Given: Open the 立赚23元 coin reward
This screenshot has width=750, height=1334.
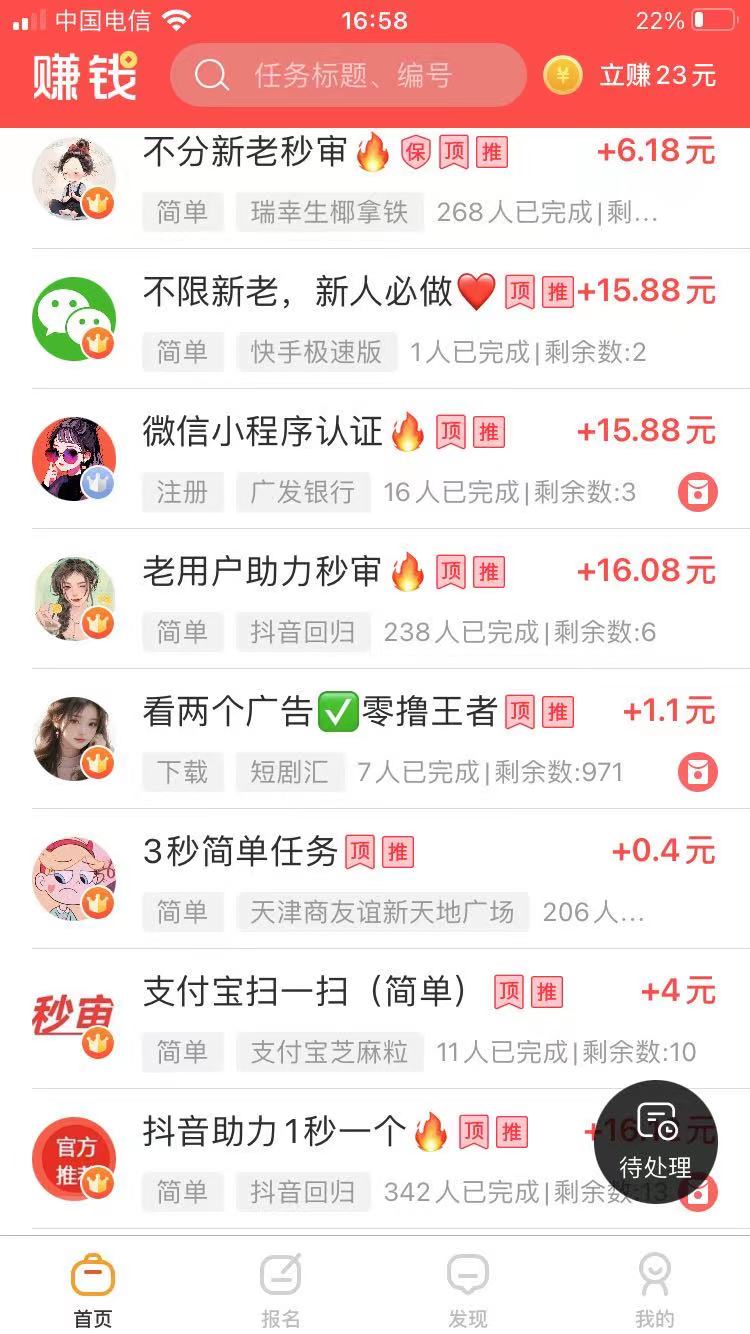Looking at the screenshot, I should pos(632,75).
